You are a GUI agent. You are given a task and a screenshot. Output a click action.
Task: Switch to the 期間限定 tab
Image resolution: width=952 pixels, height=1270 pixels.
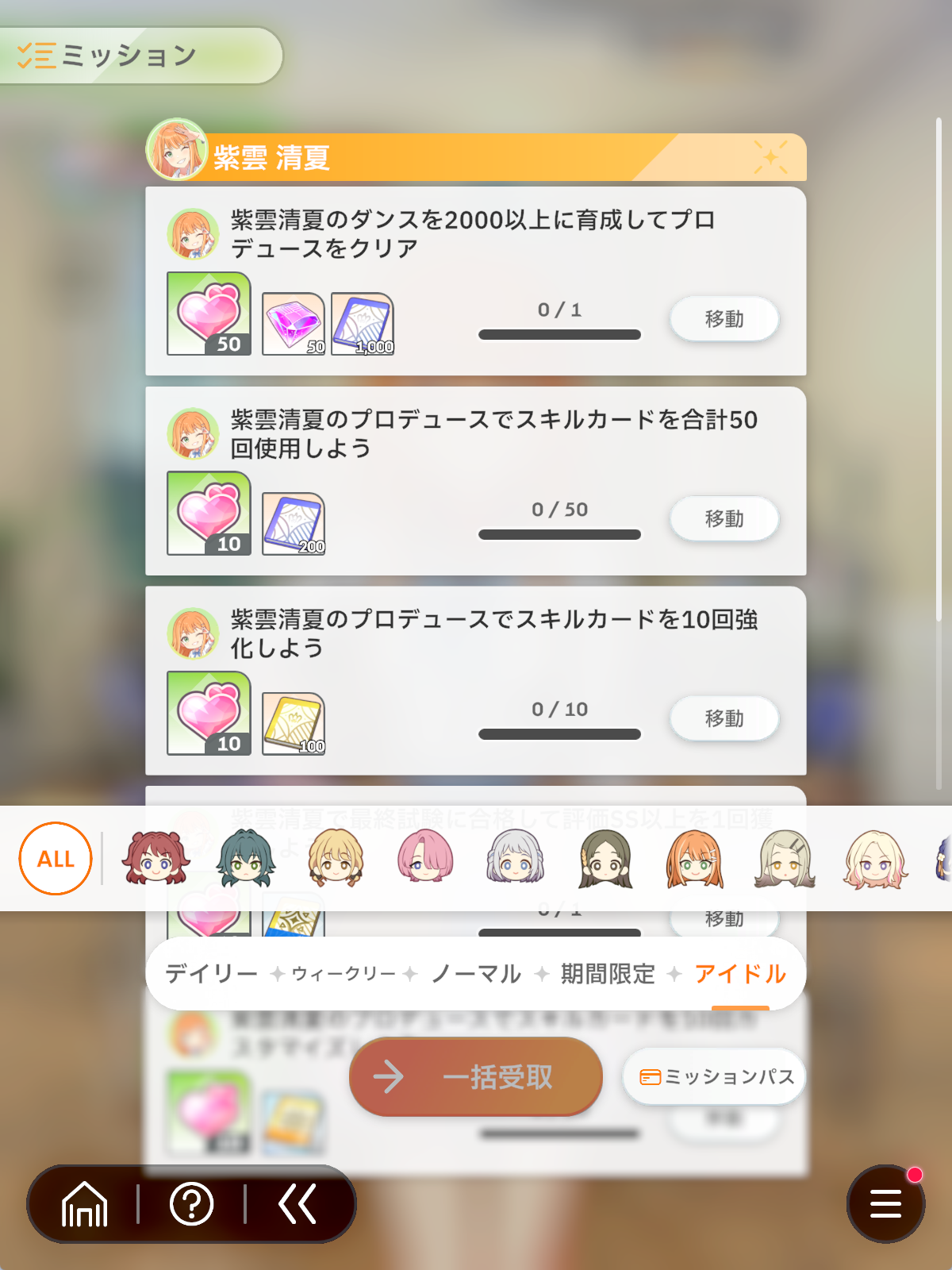pos(608,974)
